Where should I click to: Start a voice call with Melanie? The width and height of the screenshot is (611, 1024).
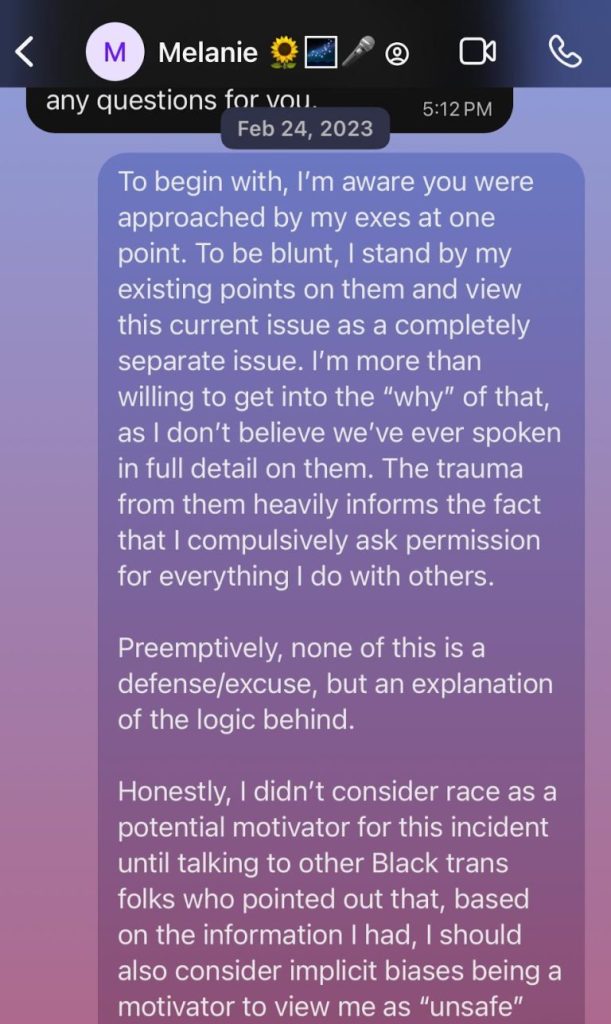[565, 52]
